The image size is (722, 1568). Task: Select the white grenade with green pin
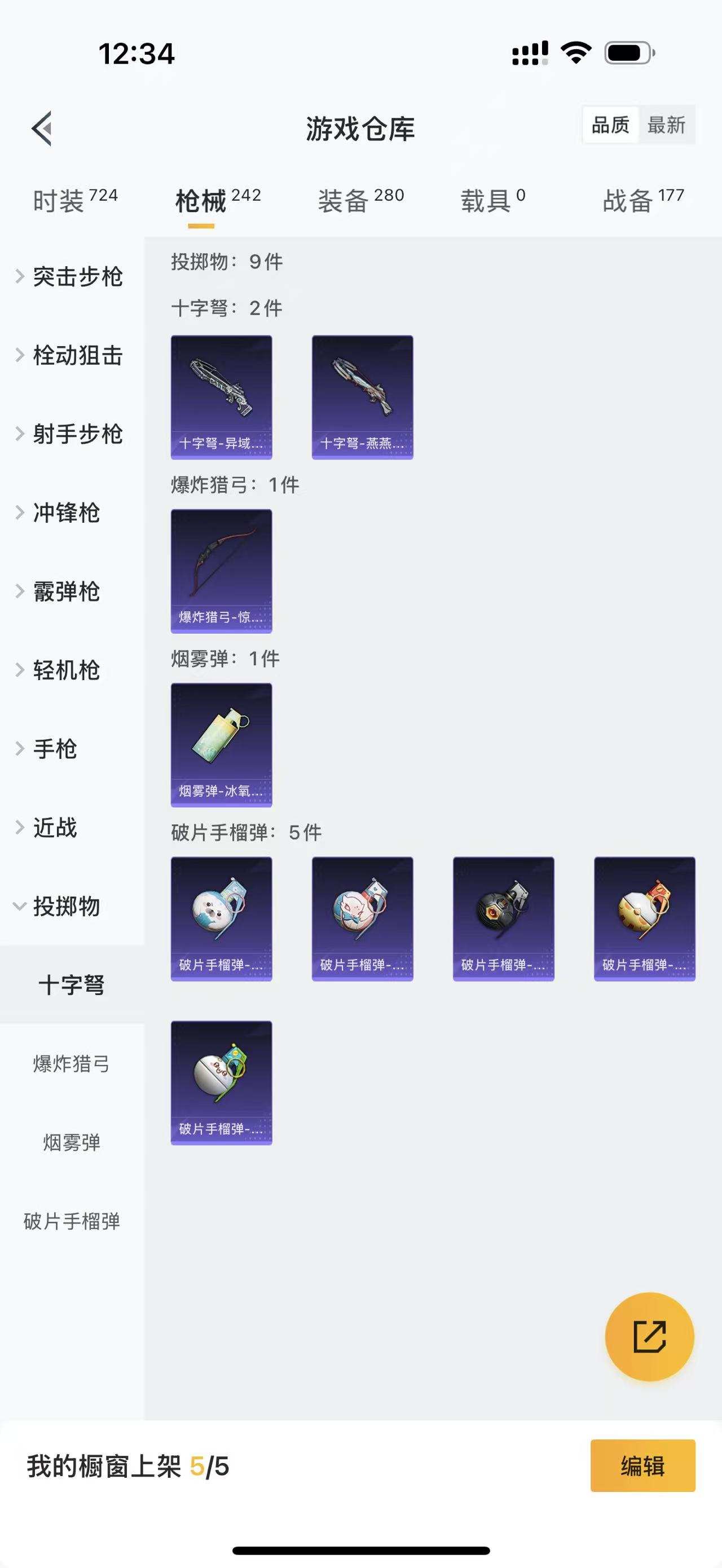(x=222, y=1086)
